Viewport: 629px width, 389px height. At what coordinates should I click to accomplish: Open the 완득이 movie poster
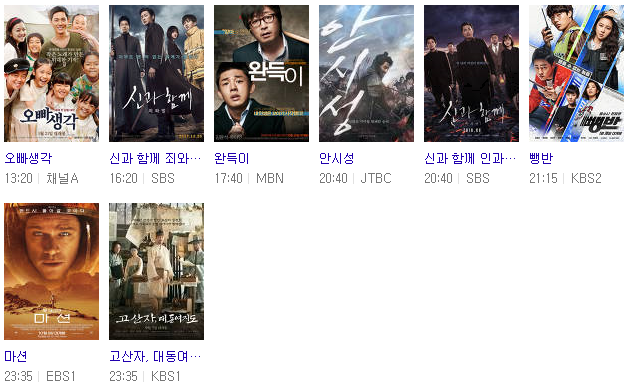pos(262,73)
